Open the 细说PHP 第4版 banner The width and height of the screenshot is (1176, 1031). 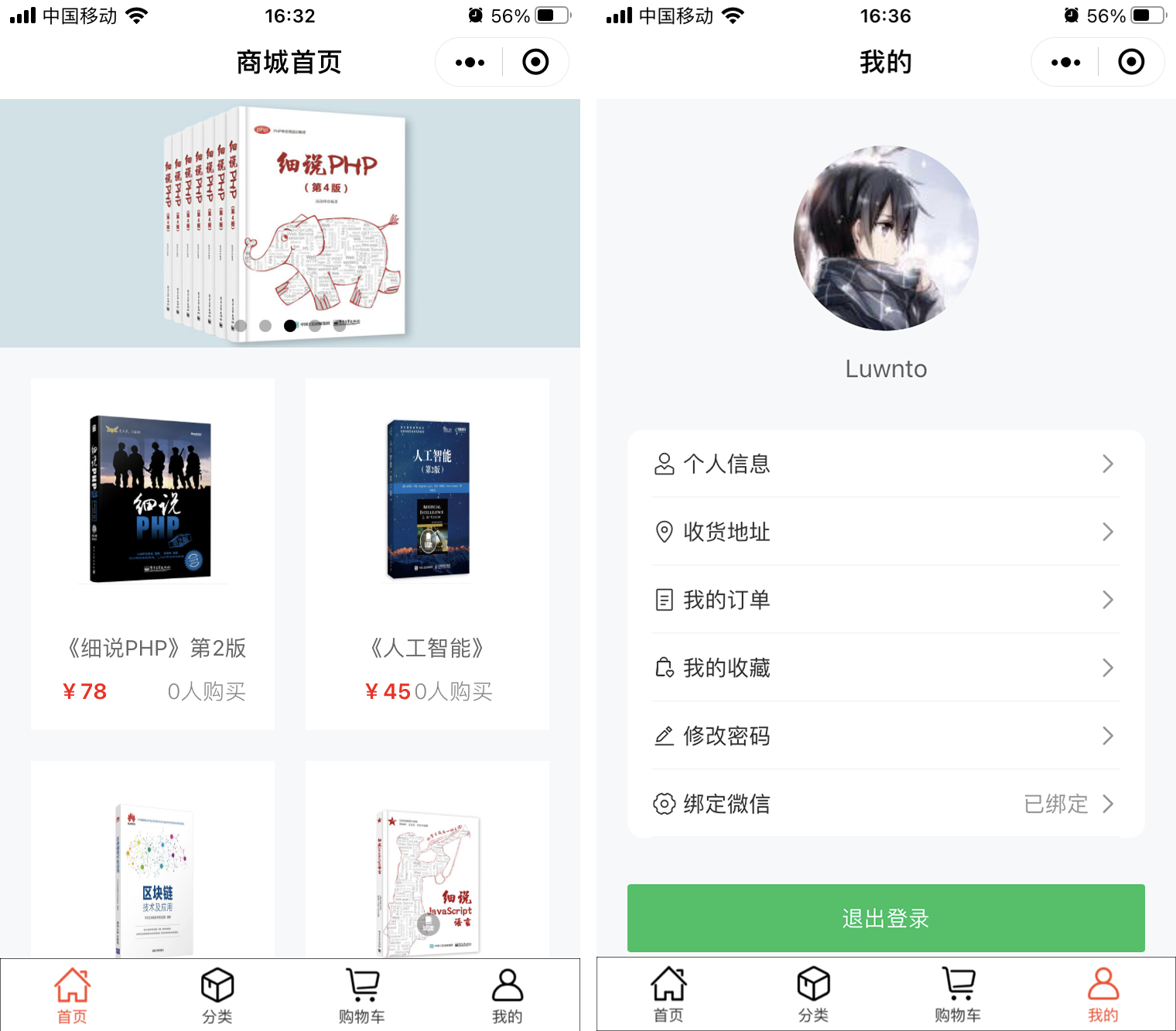click(x=290, y=223)
